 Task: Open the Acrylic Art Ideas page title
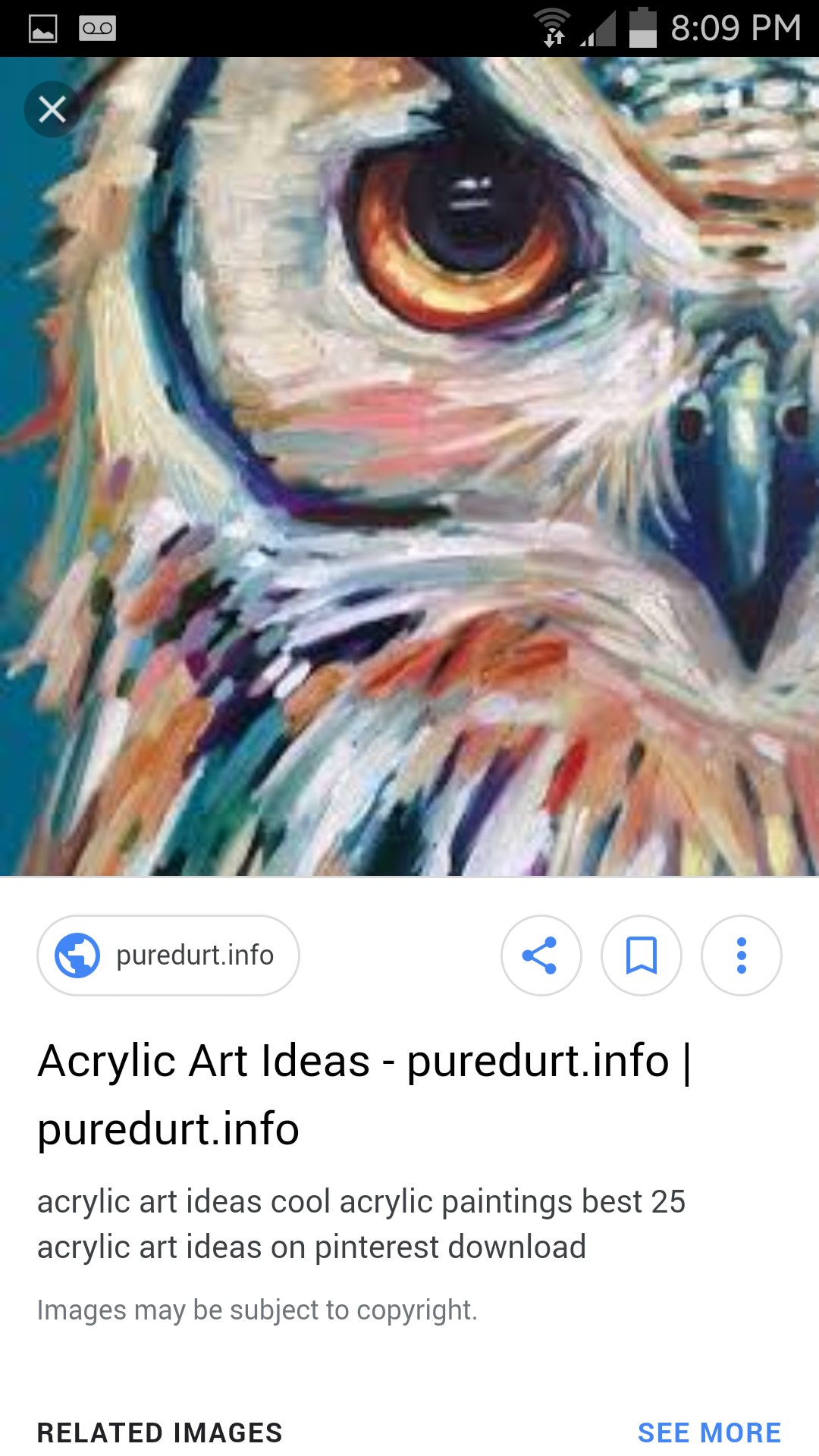pyautogui.click(x=364, y=1094)
